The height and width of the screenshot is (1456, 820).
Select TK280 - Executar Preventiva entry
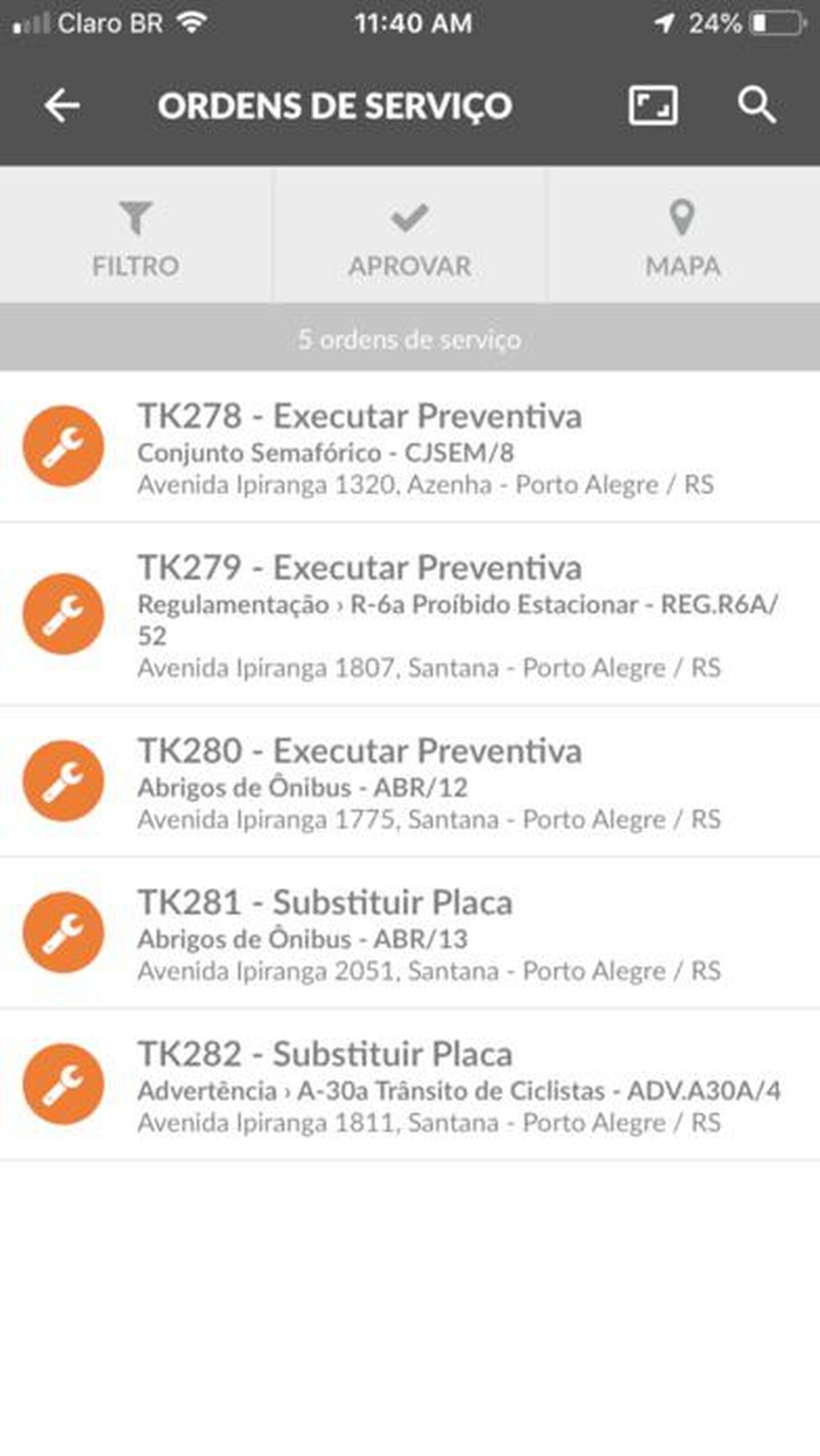pos(361,749)
